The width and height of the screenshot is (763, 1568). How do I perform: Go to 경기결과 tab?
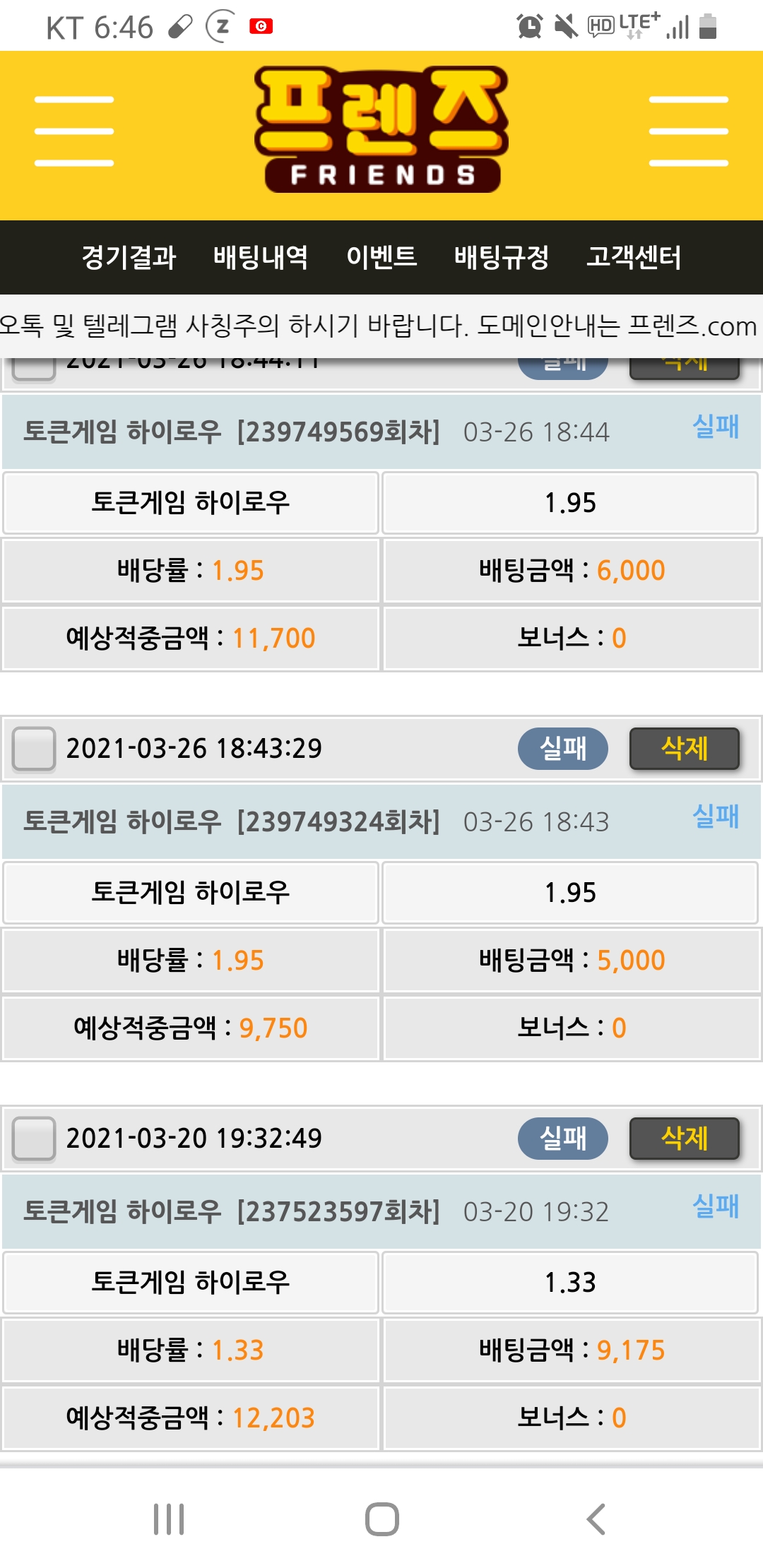tap(129, 257)
